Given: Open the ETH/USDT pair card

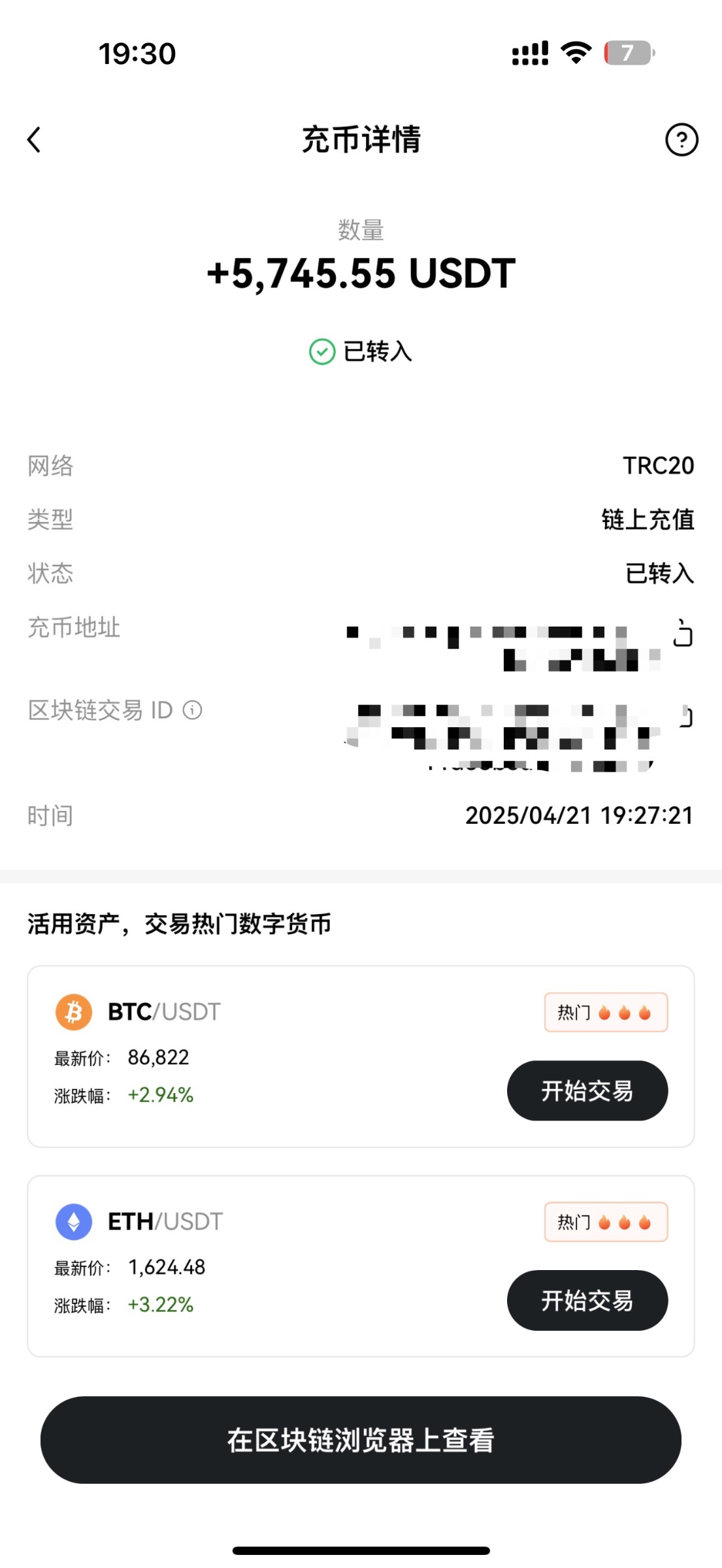Looking at the screenshot, I should pos(261,1254).
